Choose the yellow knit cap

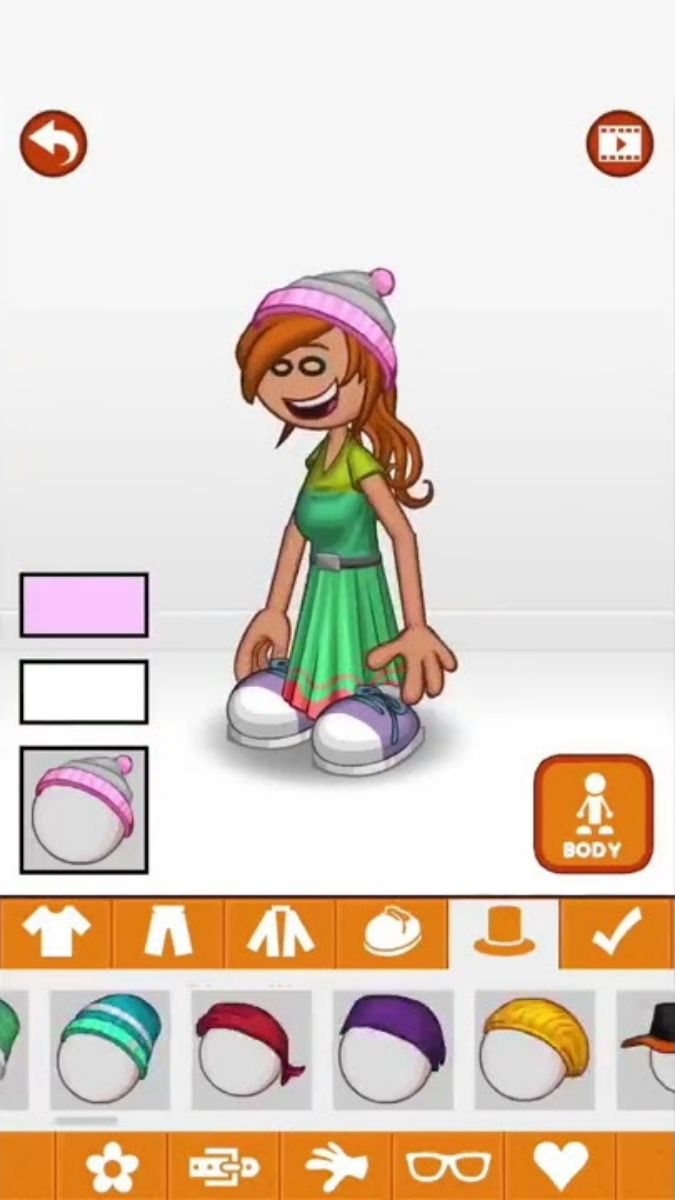[534, 1049]
